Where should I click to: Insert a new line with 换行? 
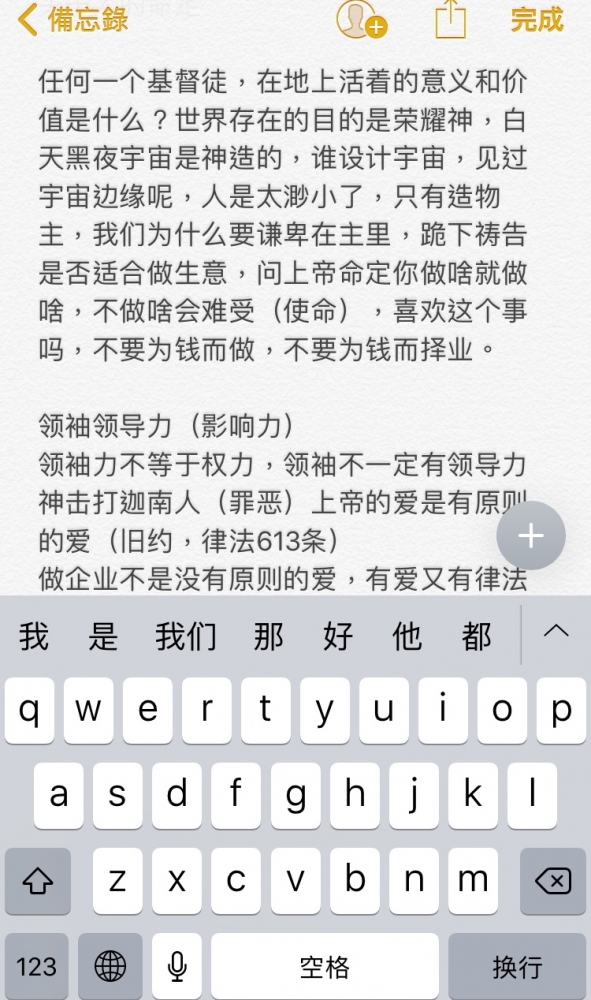[x=517, y=966]
